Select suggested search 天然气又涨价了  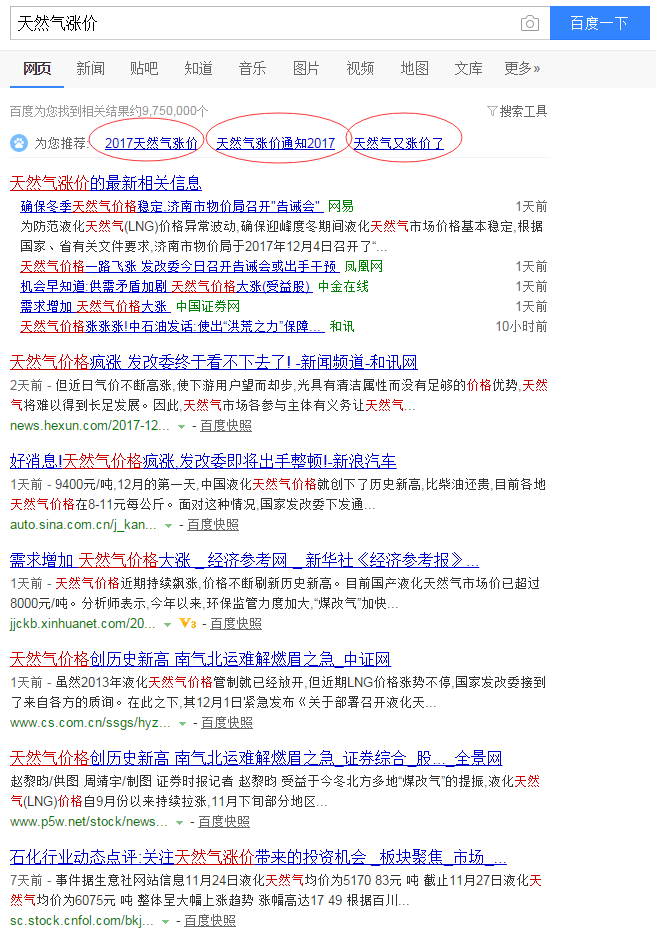398,143
